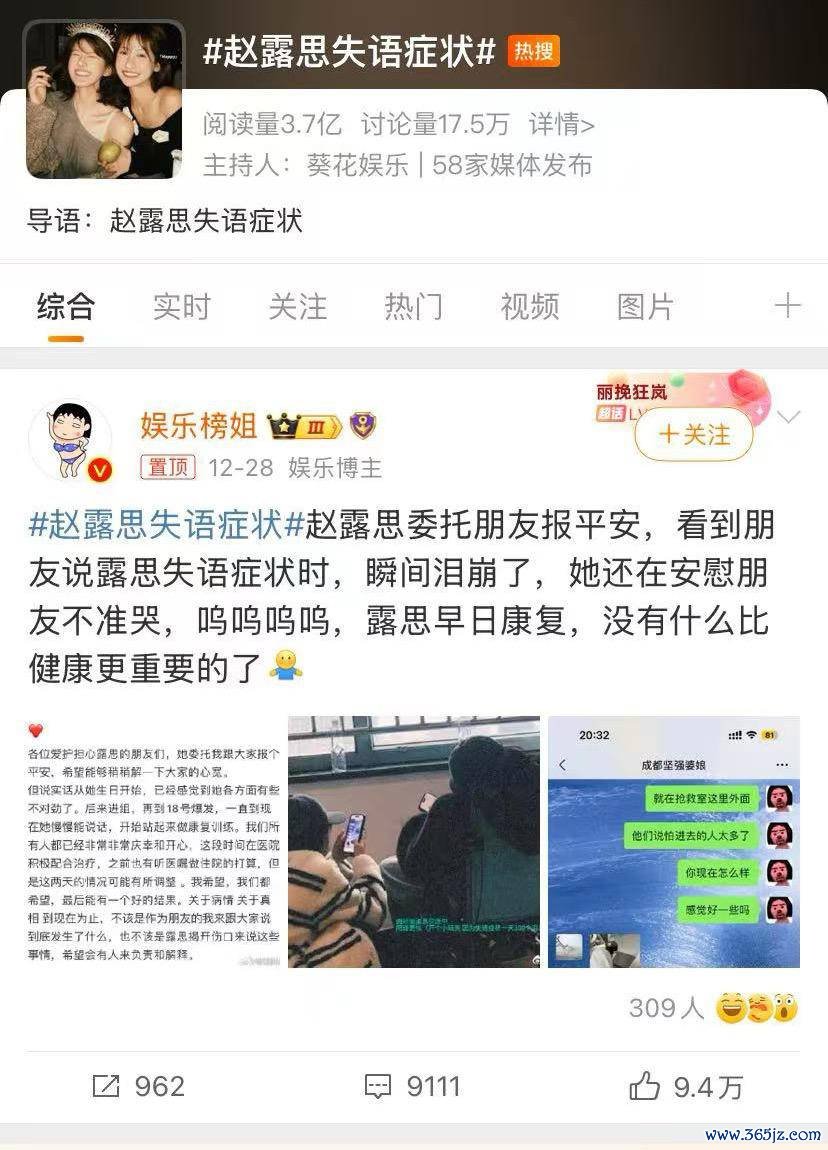This screenshot has width=828, height=1150.
Task: Switch to the 图片 tab
Action: click(645, 306)
